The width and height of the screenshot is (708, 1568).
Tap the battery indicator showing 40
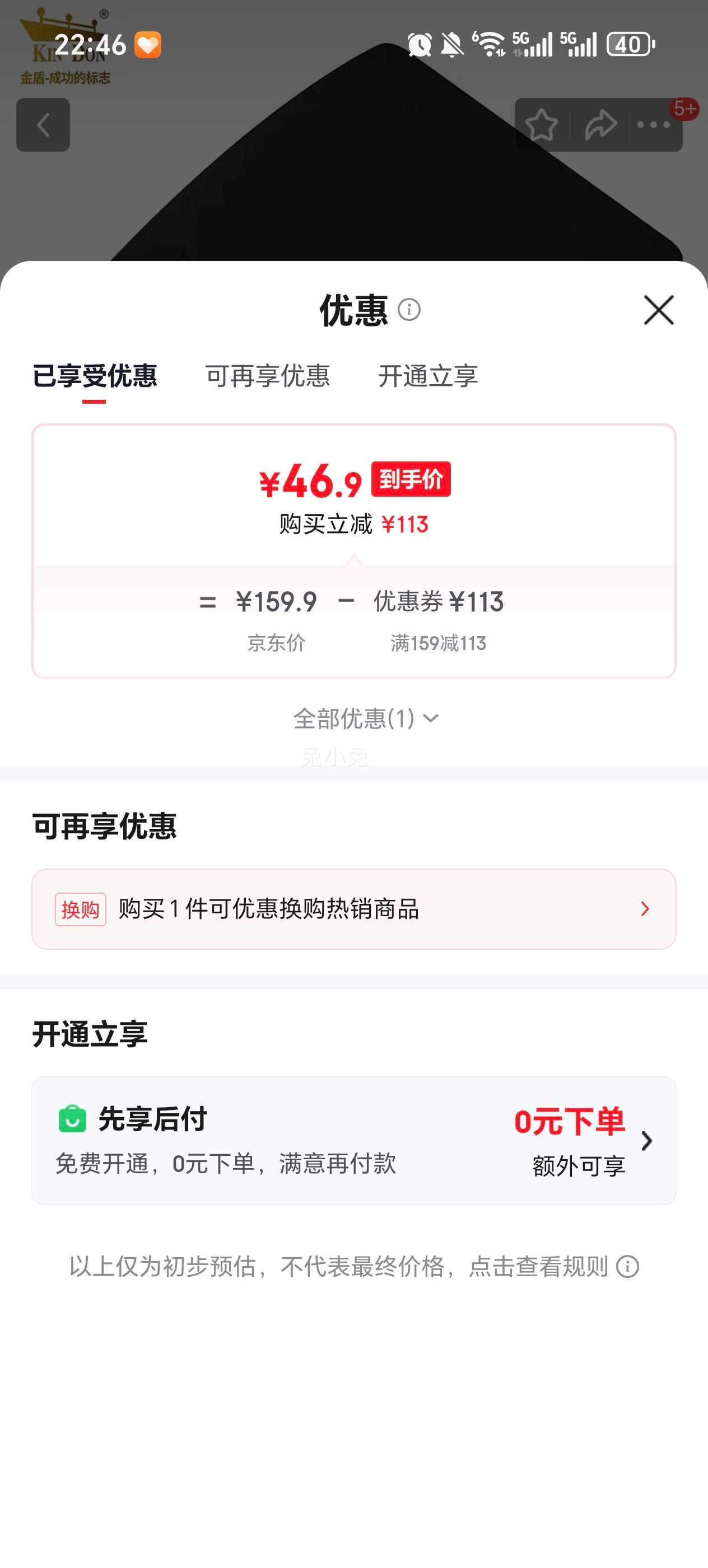pyautogui.click(x=629, y=43)
